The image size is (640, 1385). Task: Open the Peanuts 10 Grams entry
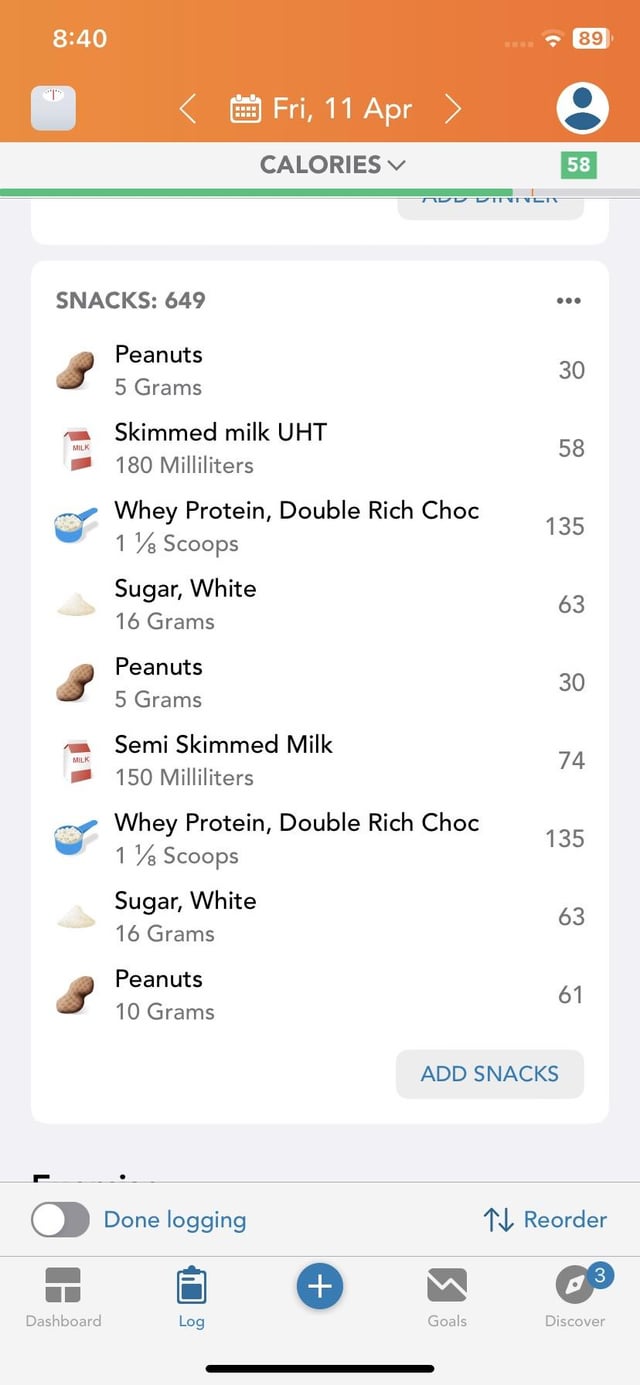coord(320,994)
